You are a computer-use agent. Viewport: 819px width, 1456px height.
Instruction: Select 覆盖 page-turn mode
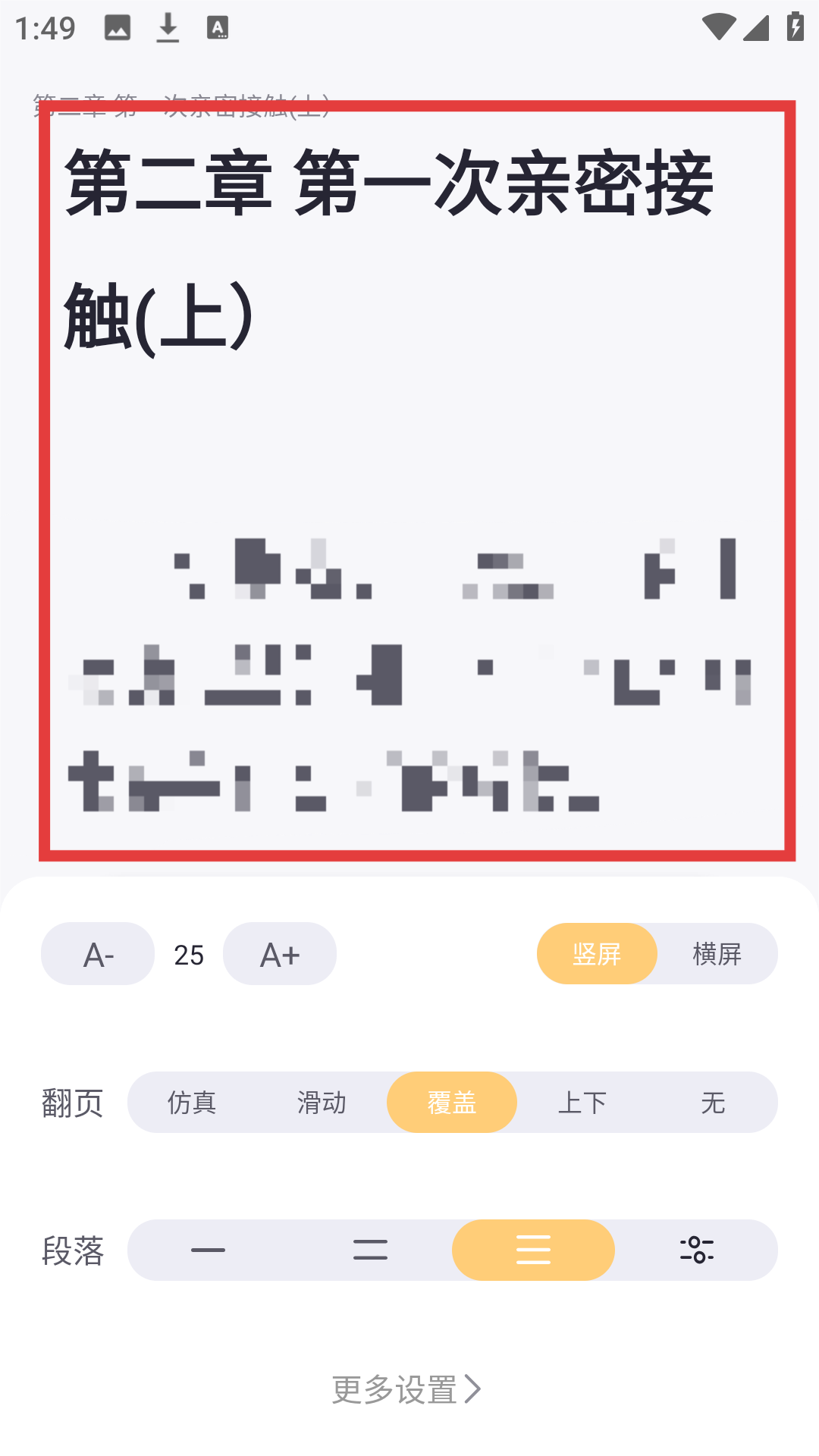pos(452,1103)
